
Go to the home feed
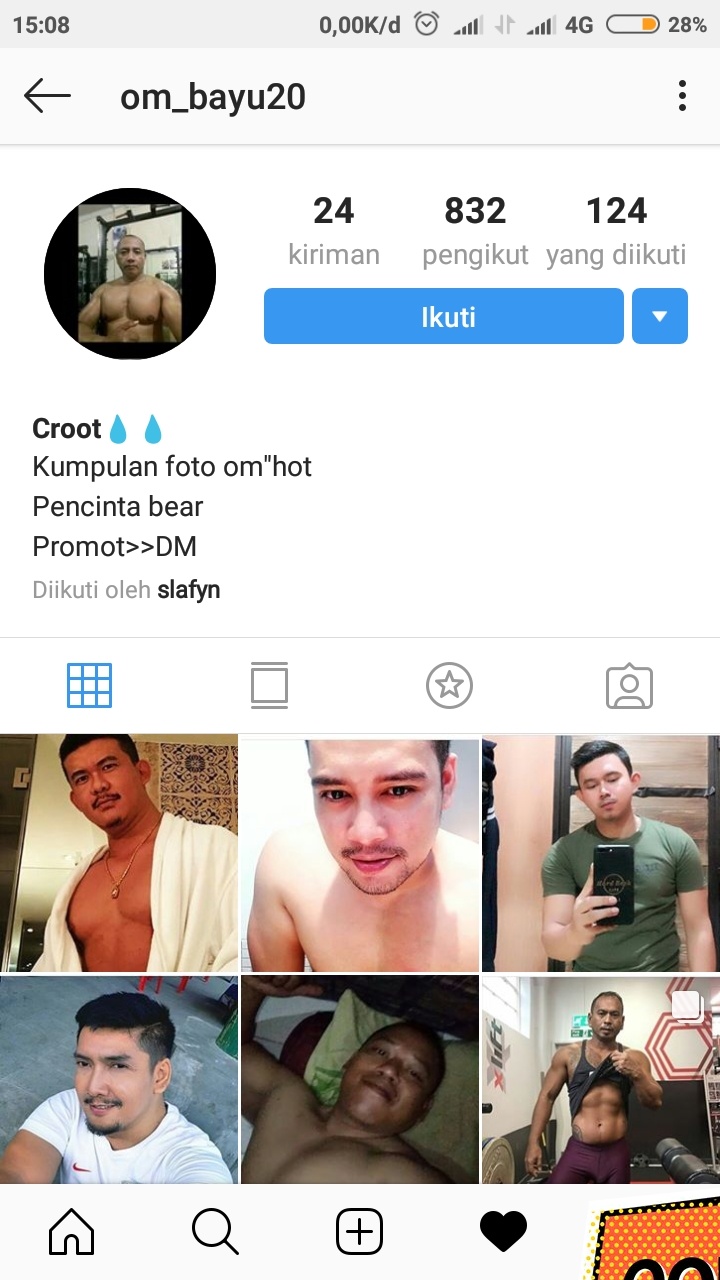(72, 1232)
